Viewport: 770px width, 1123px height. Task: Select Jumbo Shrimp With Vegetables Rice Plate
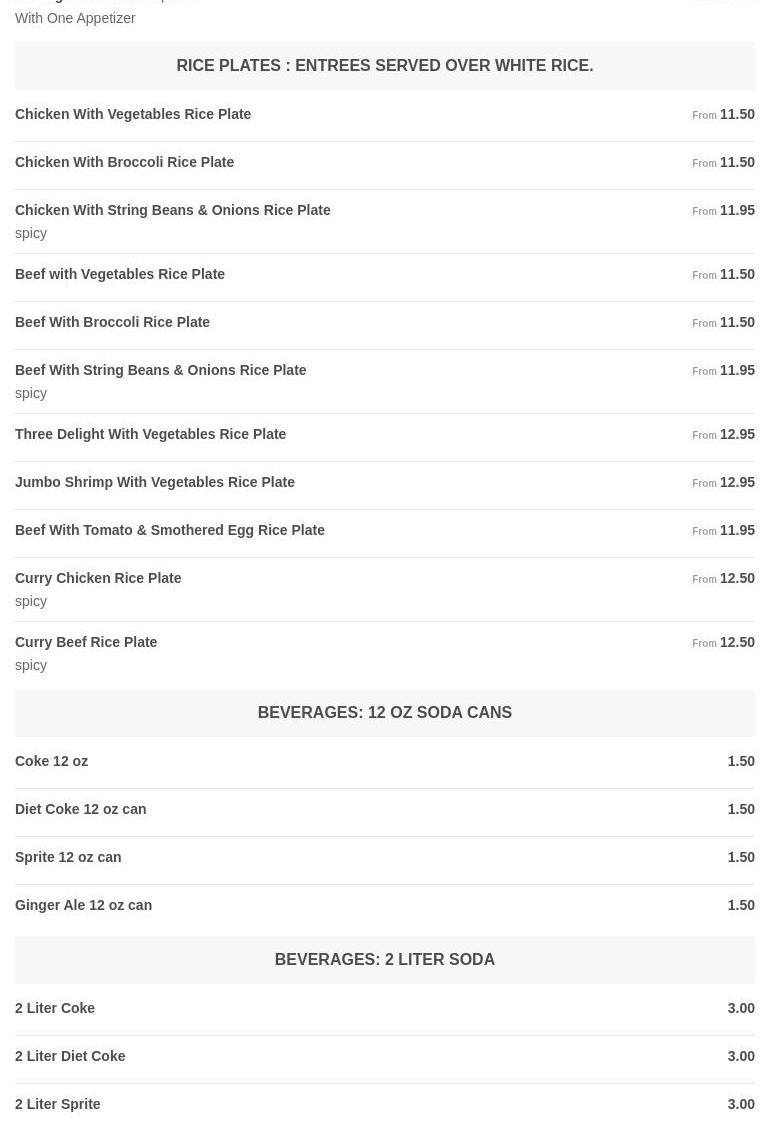[x=155, y=482]
